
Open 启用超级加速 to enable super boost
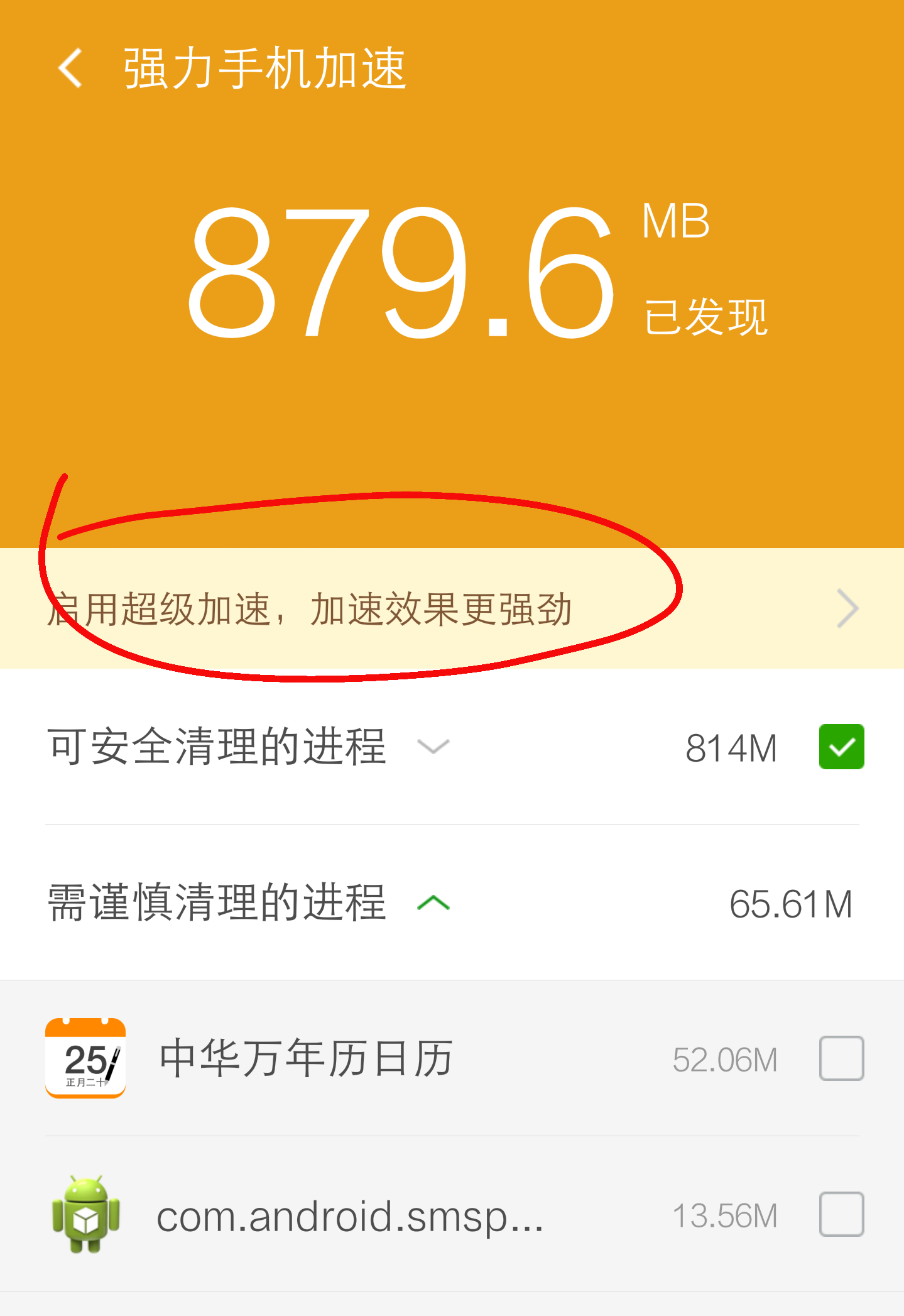(x=311, y=608)
